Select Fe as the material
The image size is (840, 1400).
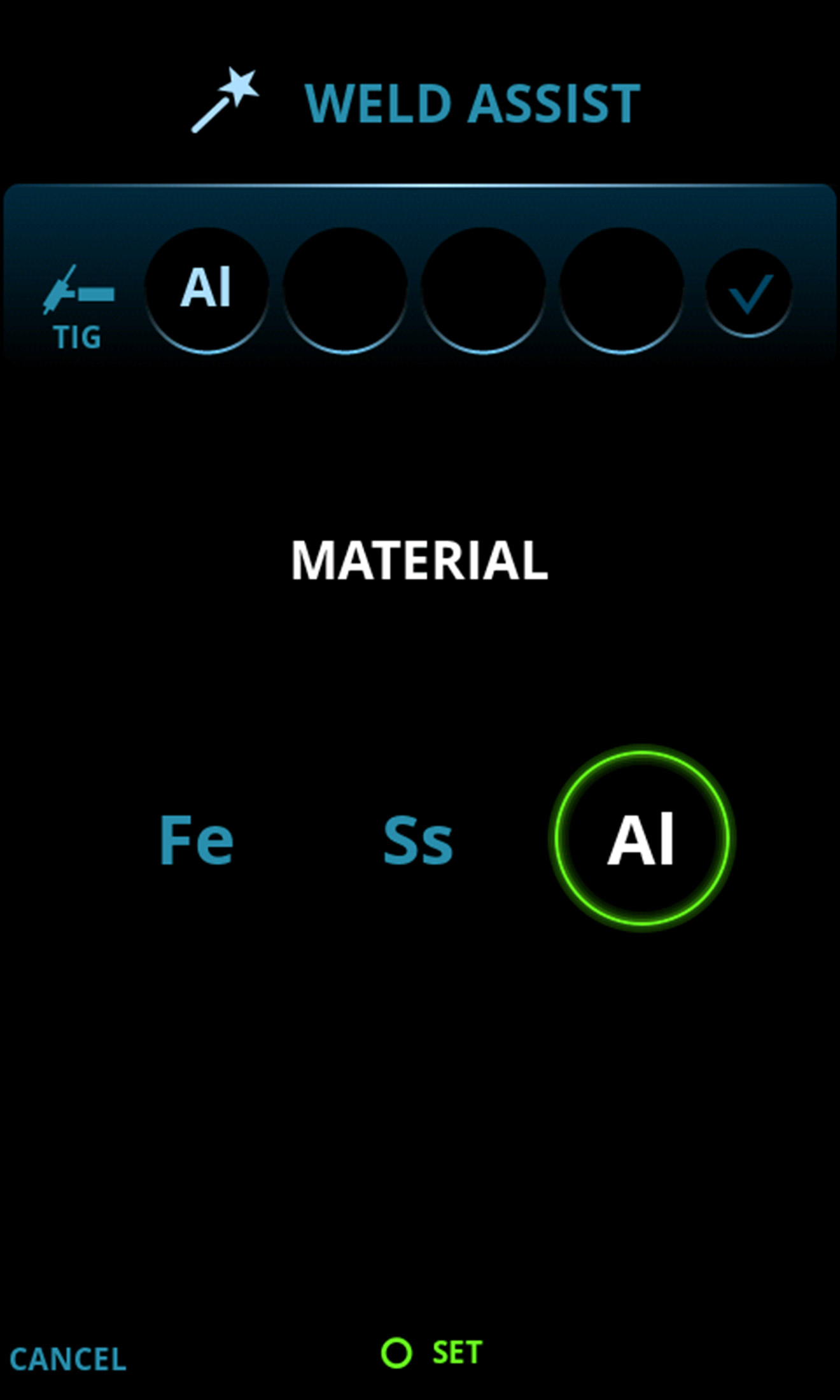(x=196, y=839)
